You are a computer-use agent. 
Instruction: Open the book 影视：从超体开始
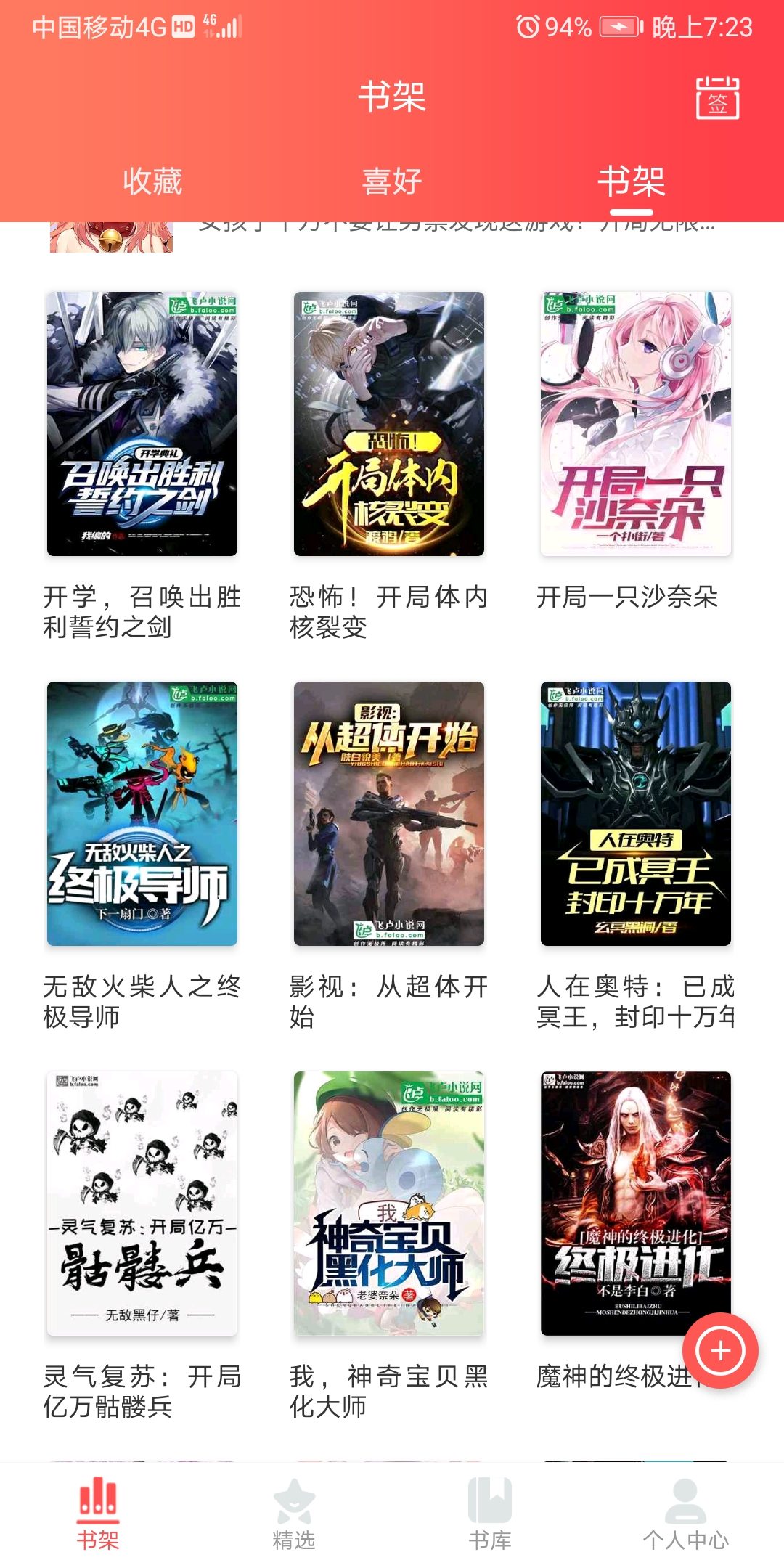coord(389,814)
